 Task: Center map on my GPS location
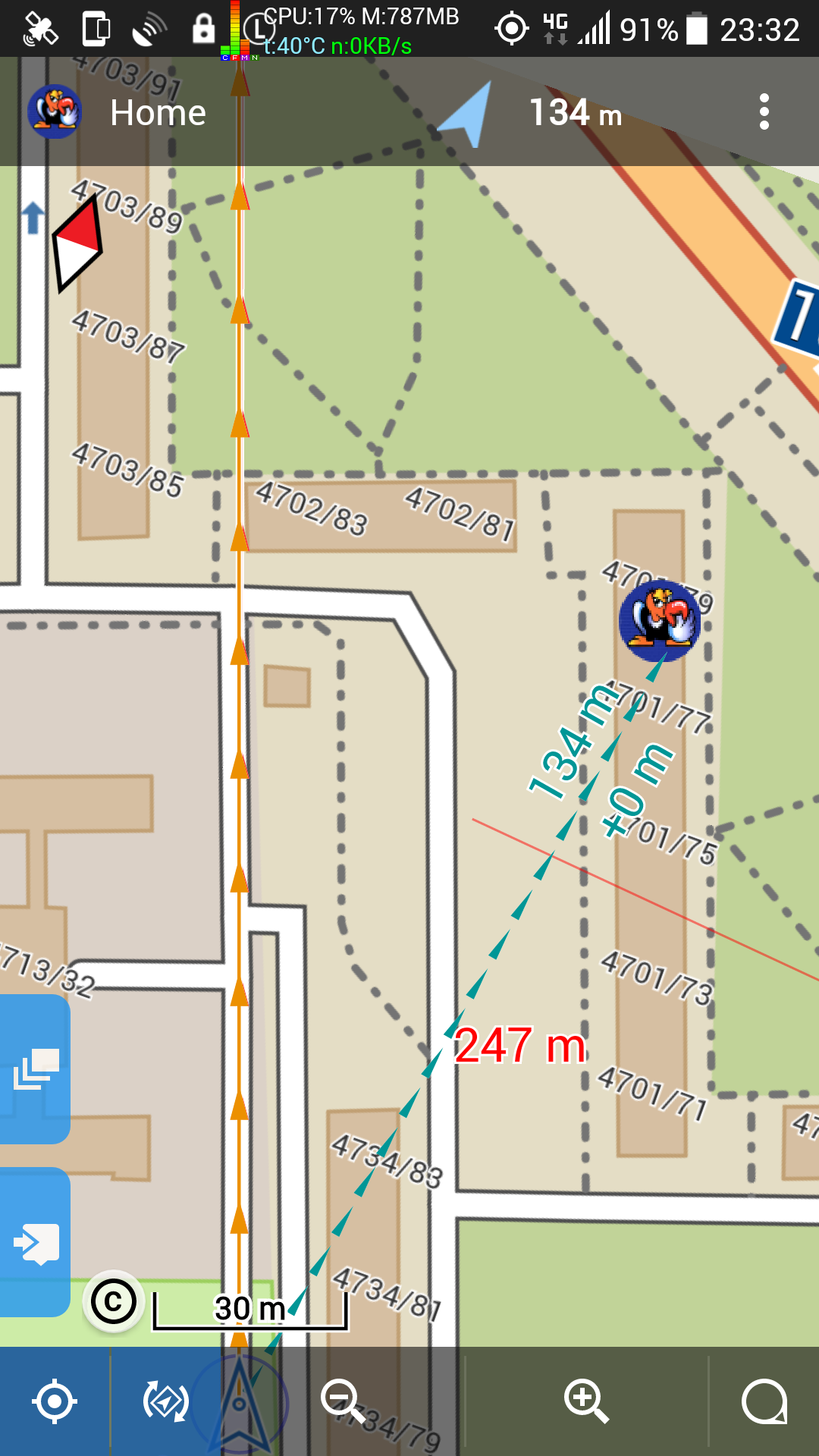(x=54, y=1401)
